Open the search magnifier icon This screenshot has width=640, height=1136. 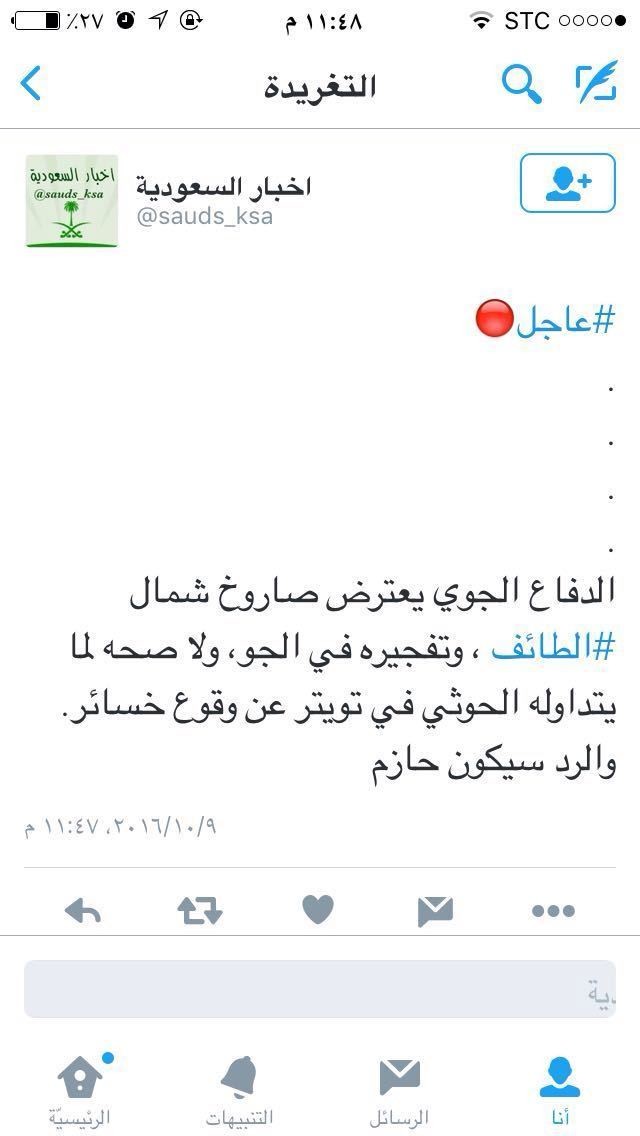click(521, 84)
